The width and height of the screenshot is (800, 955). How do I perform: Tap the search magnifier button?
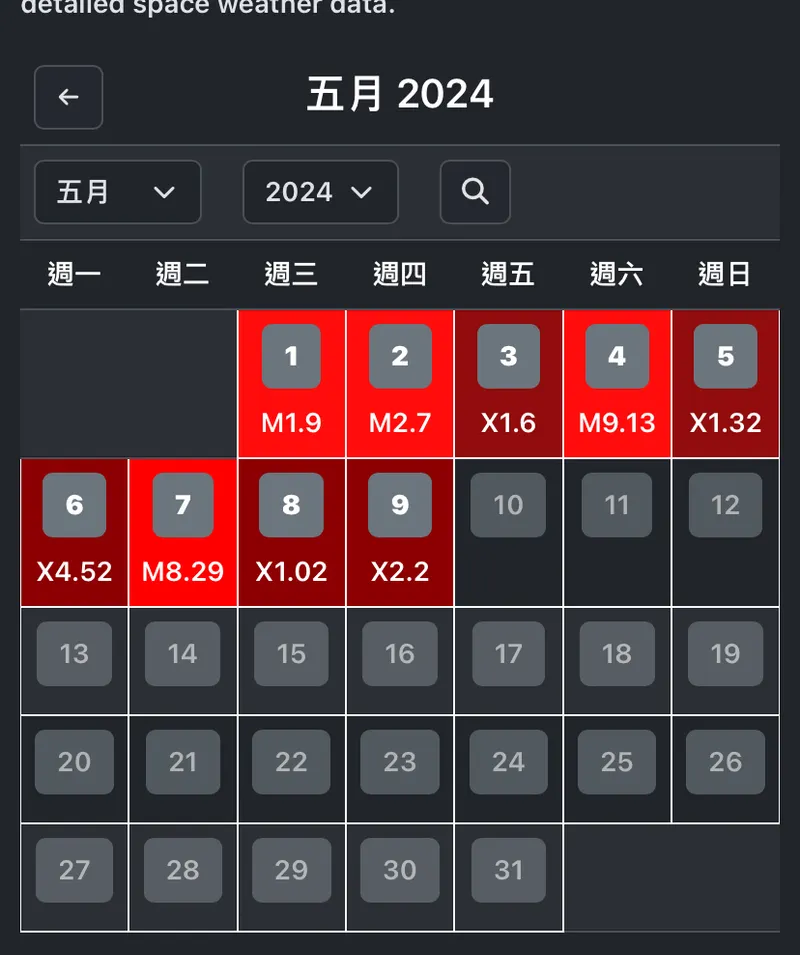click(x=475, y=192)
